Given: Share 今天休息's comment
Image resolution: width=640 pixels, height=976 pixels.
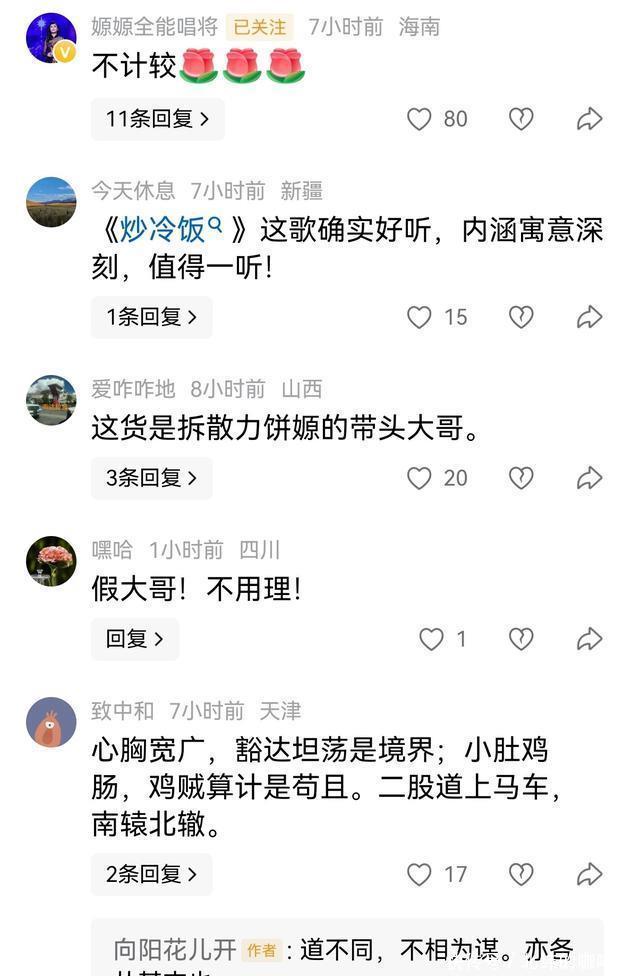Looking at the screenshot, I should click(x=589, y=317).
